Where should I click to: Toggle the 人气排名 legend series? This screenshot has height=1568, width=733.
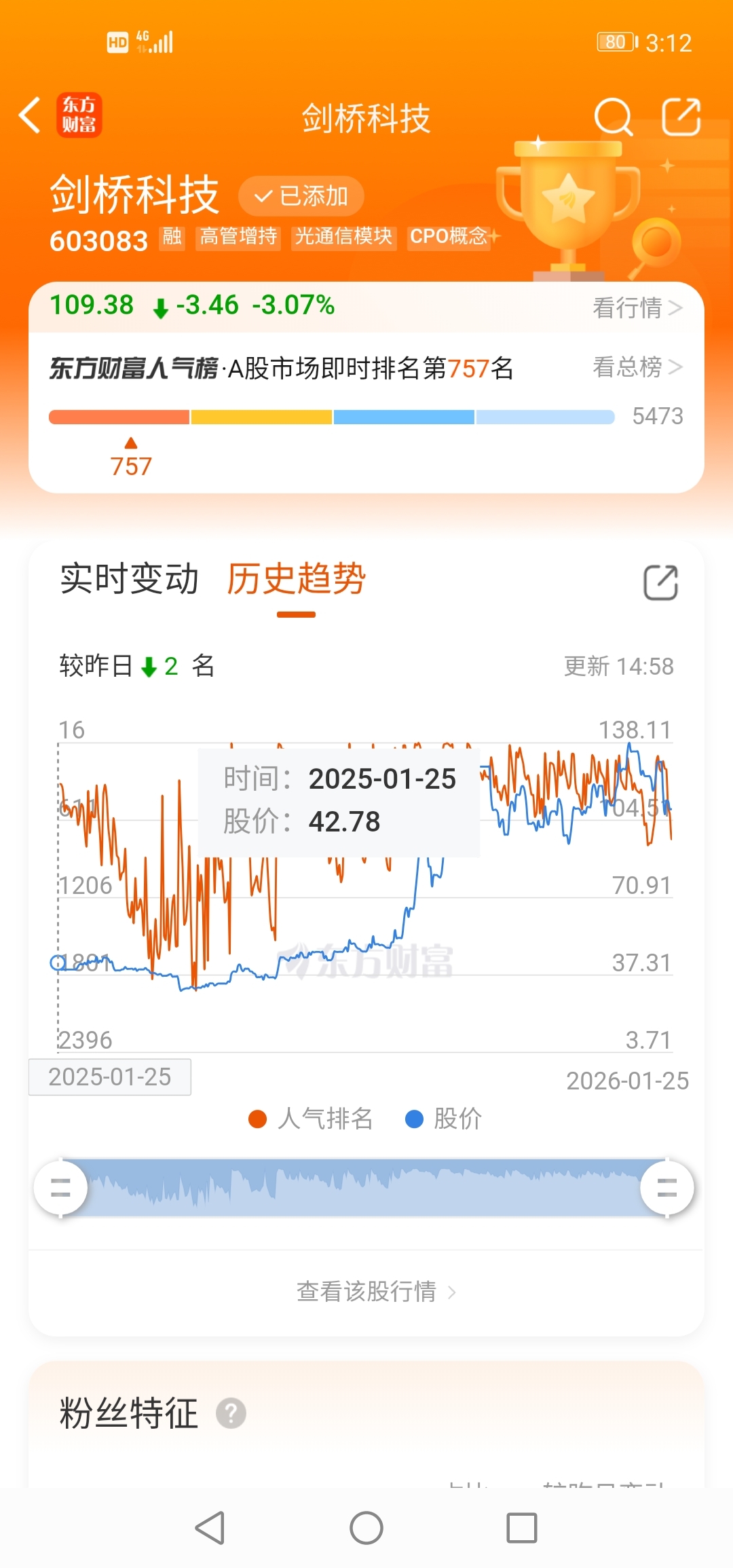tap(312, 1119)
